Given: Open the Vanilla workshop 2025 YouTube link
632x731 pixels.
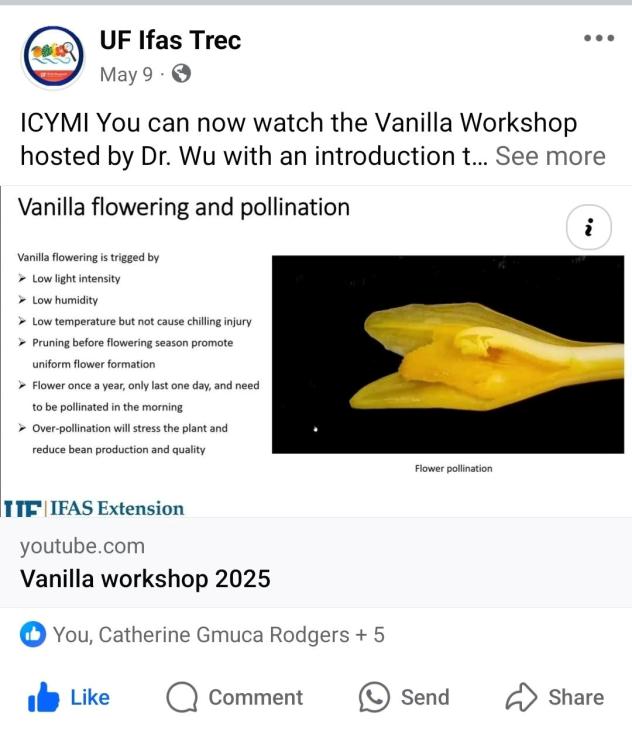Looking at the screenshot, I should pyautogui.click(x=146, y=579).
